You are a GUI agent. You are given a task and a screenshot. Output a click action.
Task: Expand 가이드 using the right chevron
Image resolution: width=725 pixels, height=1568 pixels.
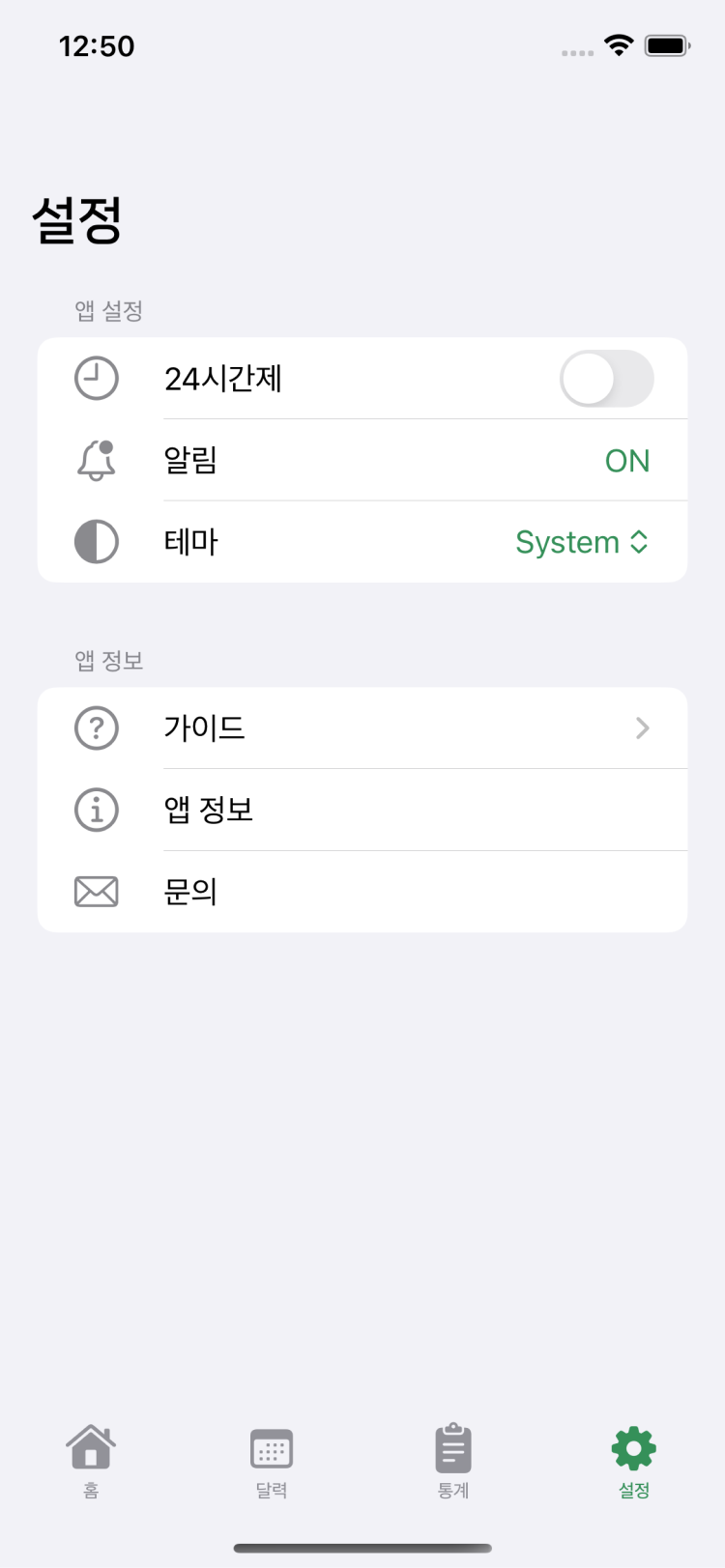(642, 727)
